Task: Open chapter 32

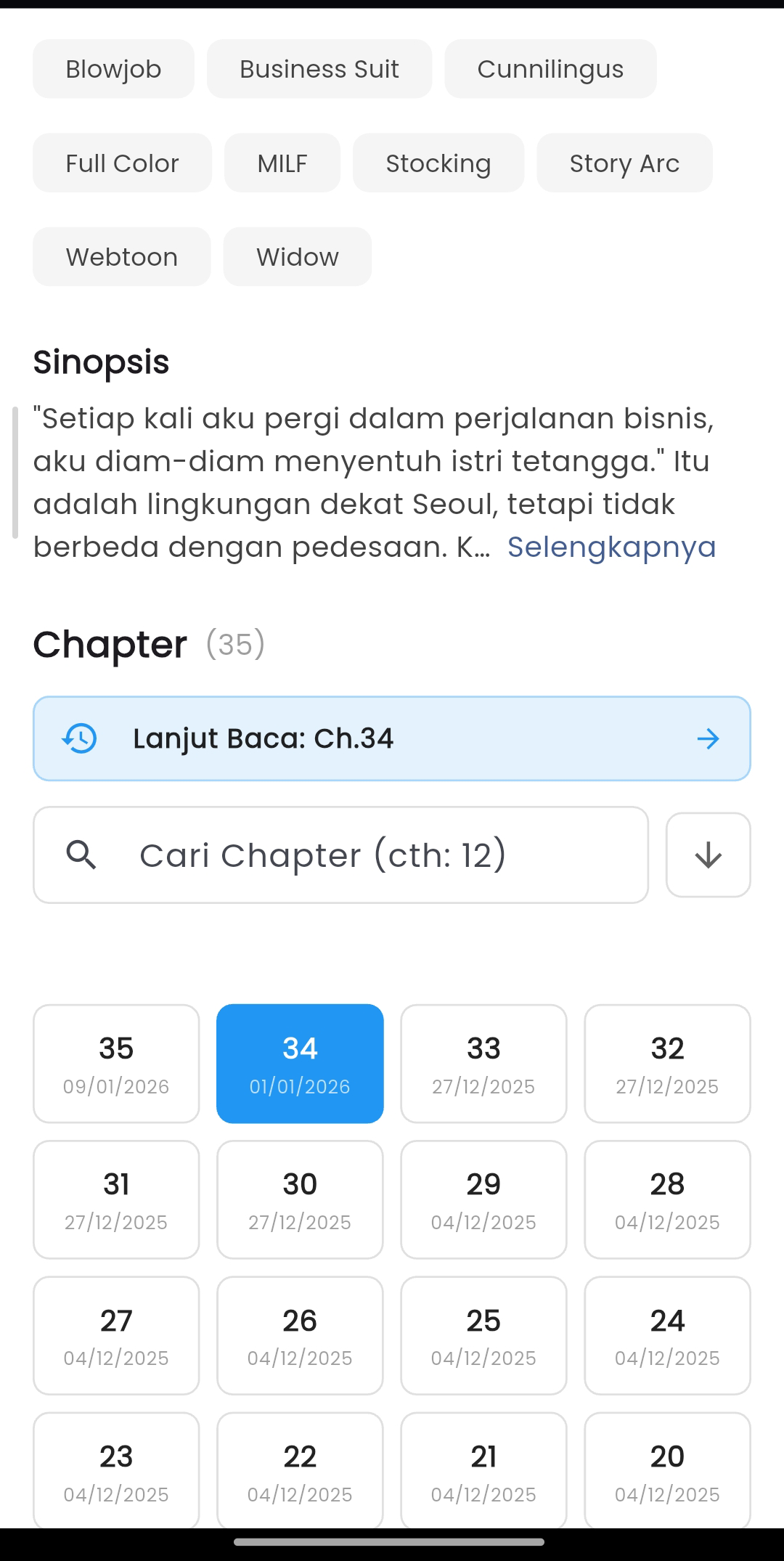Action: click(x=667, y=1064)
